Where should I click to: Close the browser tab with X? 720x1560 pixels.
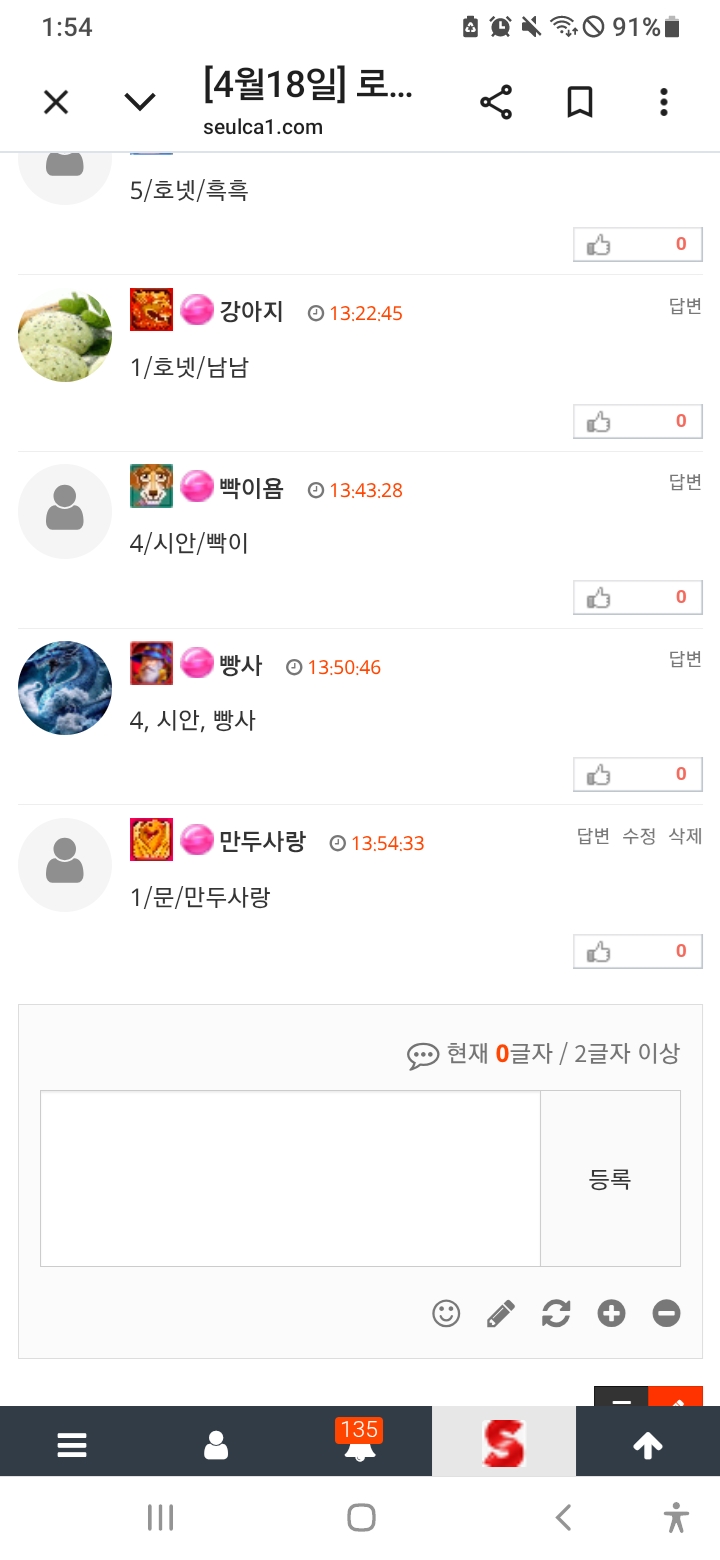click(56, 102)
